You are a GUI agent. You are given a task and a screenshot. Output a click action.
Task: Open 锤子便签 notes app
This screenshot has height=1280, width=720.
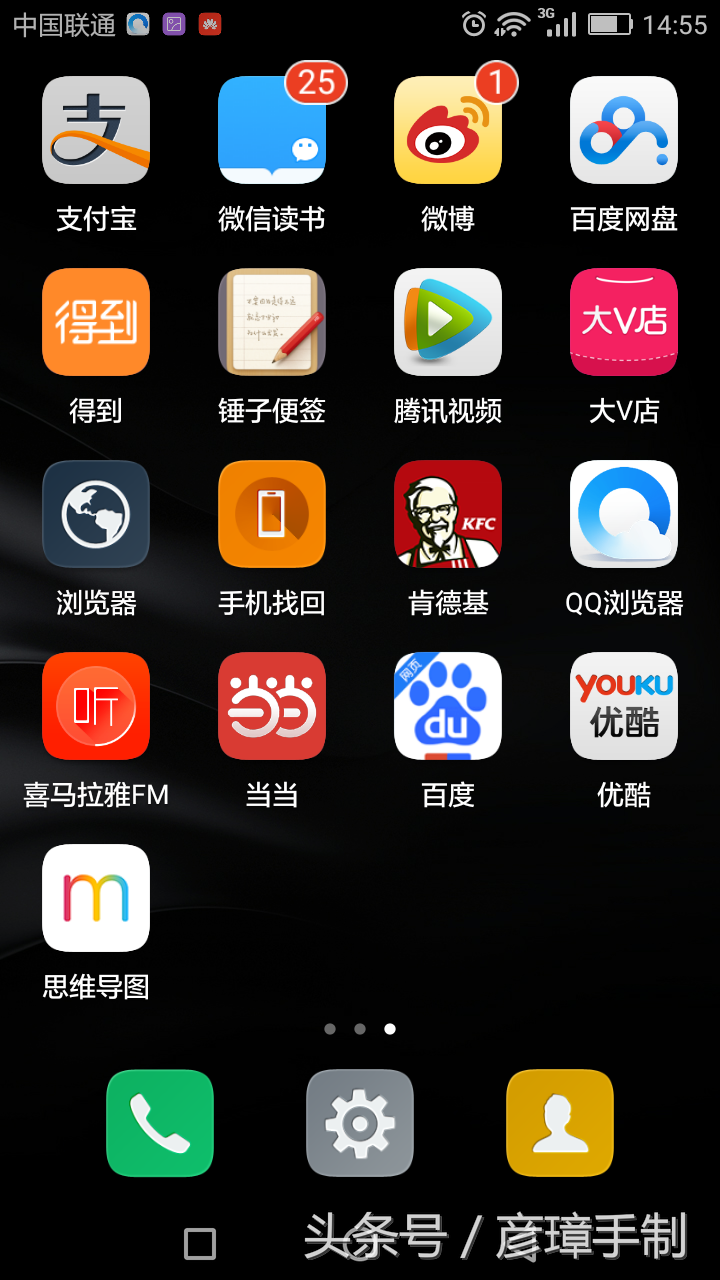272,322
